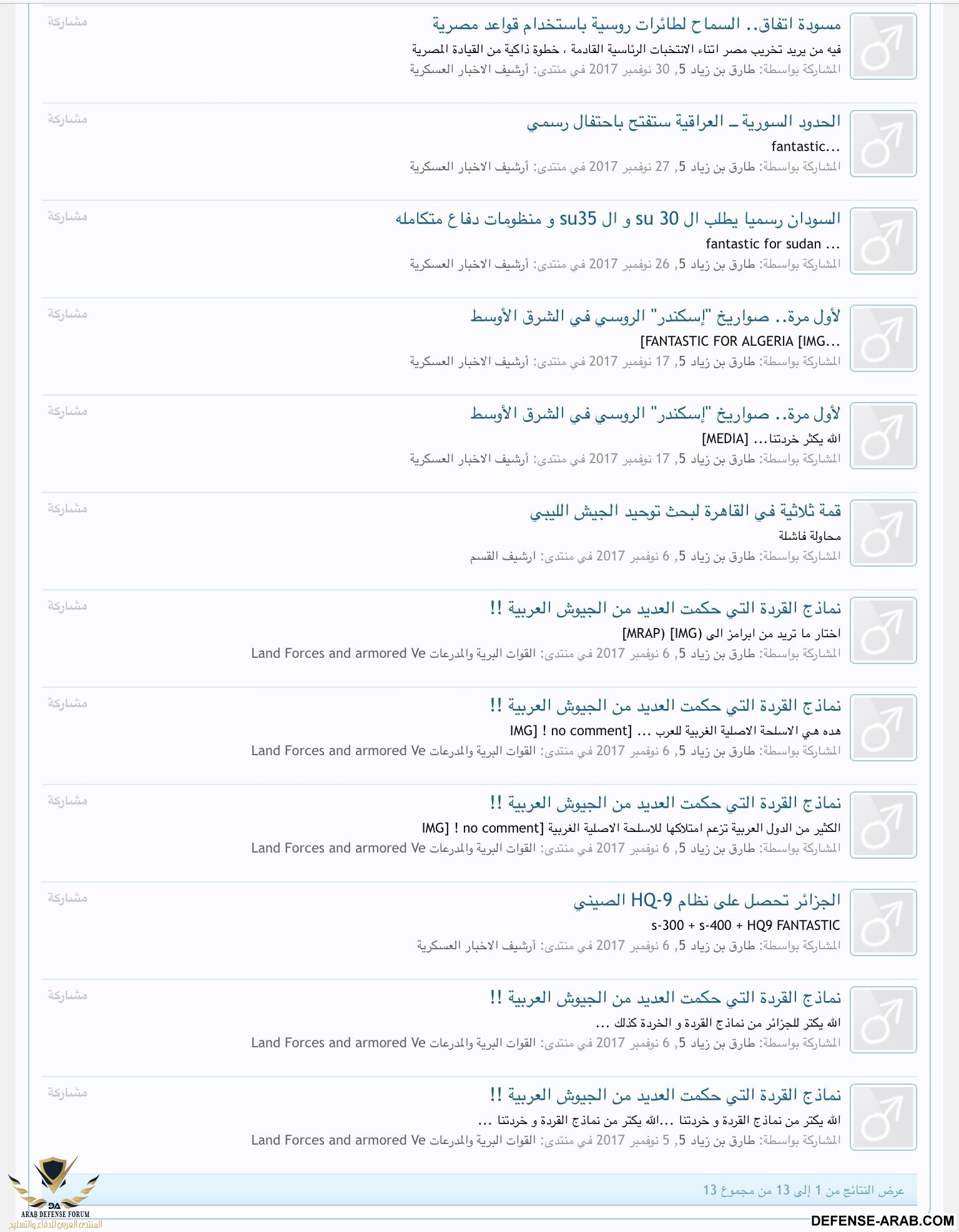Open the Syrian-Iraqi border opening thread

[x=683, y=122]
